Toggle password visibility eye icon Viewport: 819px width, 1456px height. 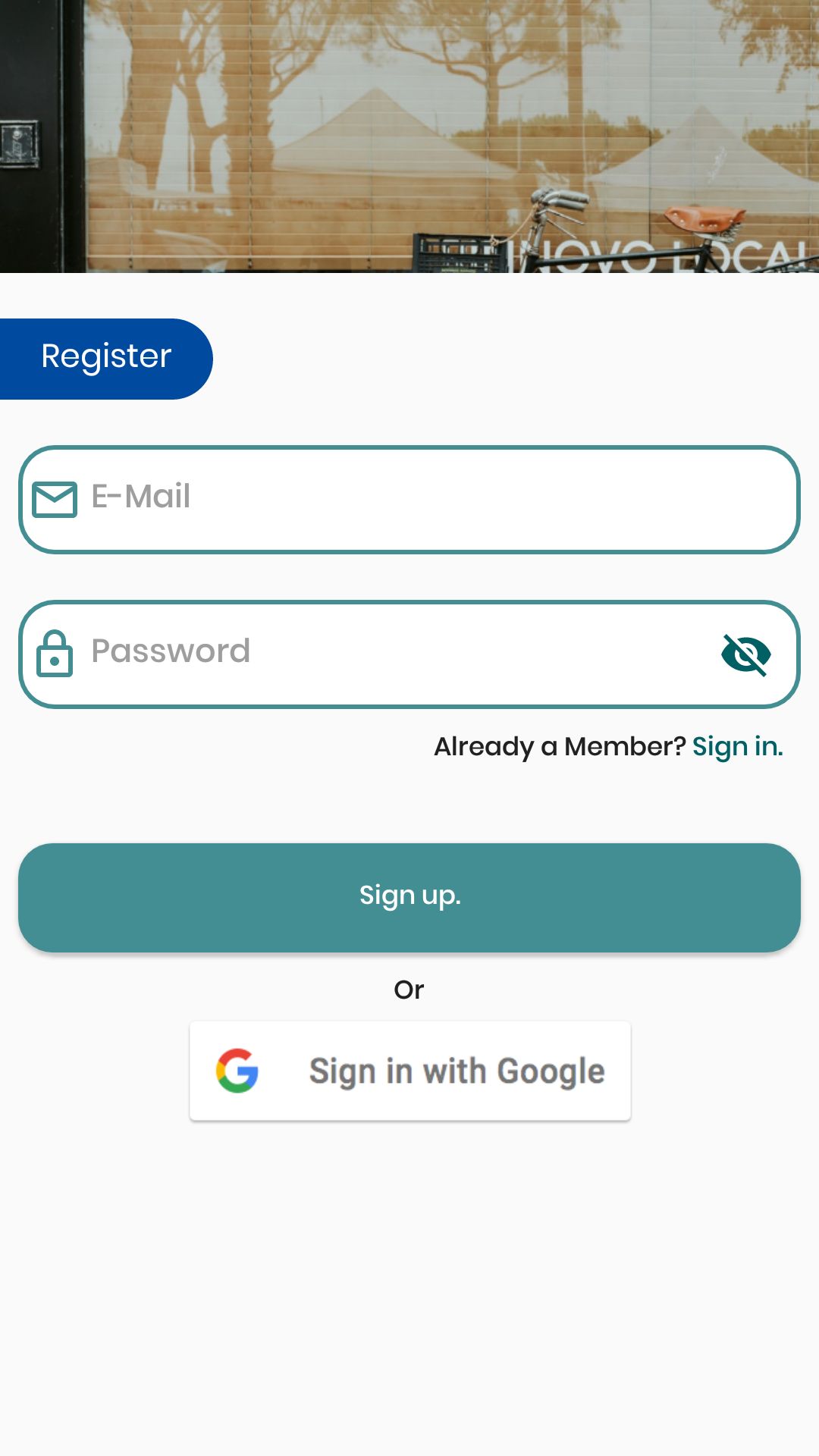(746, 654)
